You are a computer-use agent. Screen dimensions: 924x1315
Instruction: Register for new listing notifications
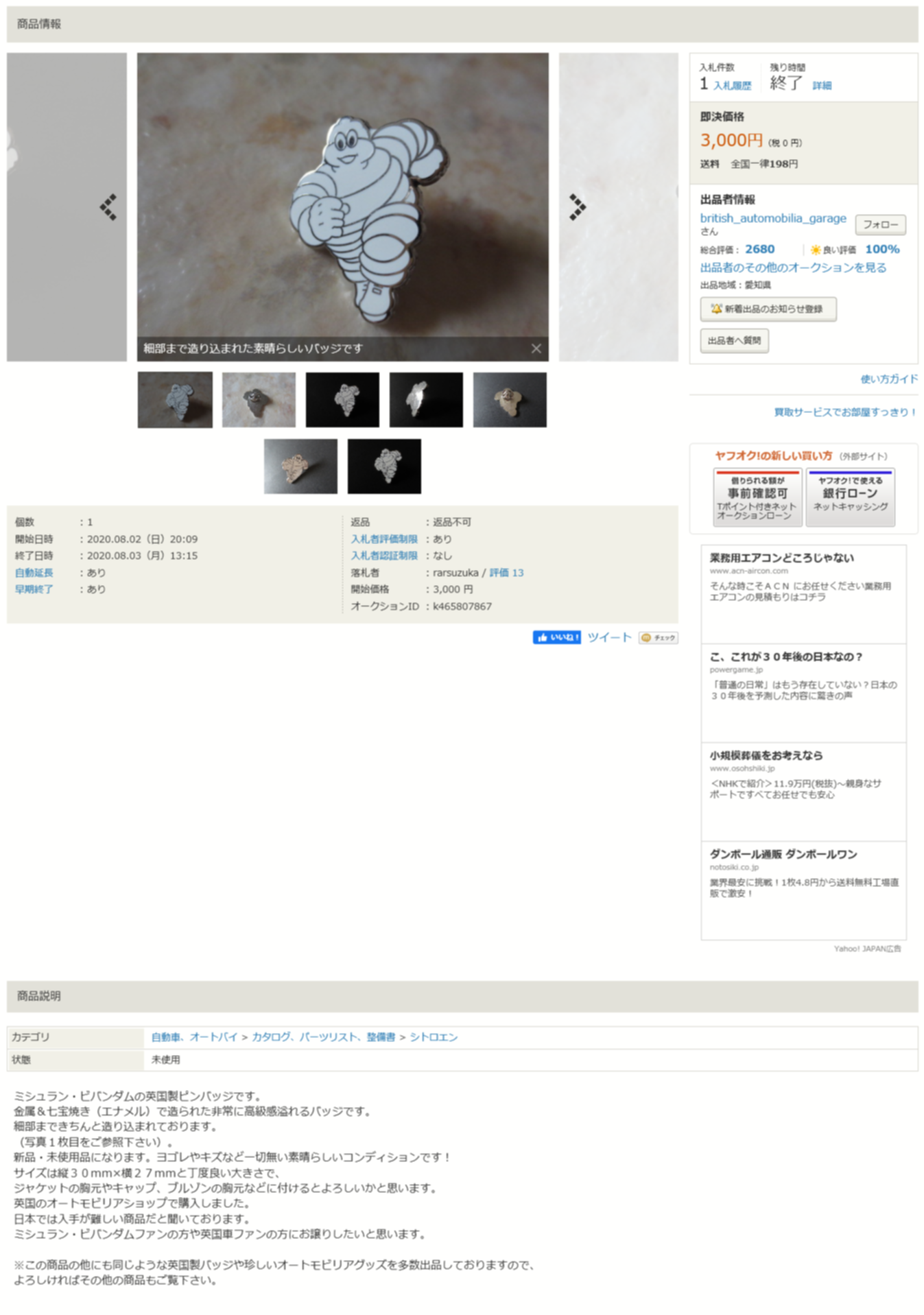click(x=768, y=309)
